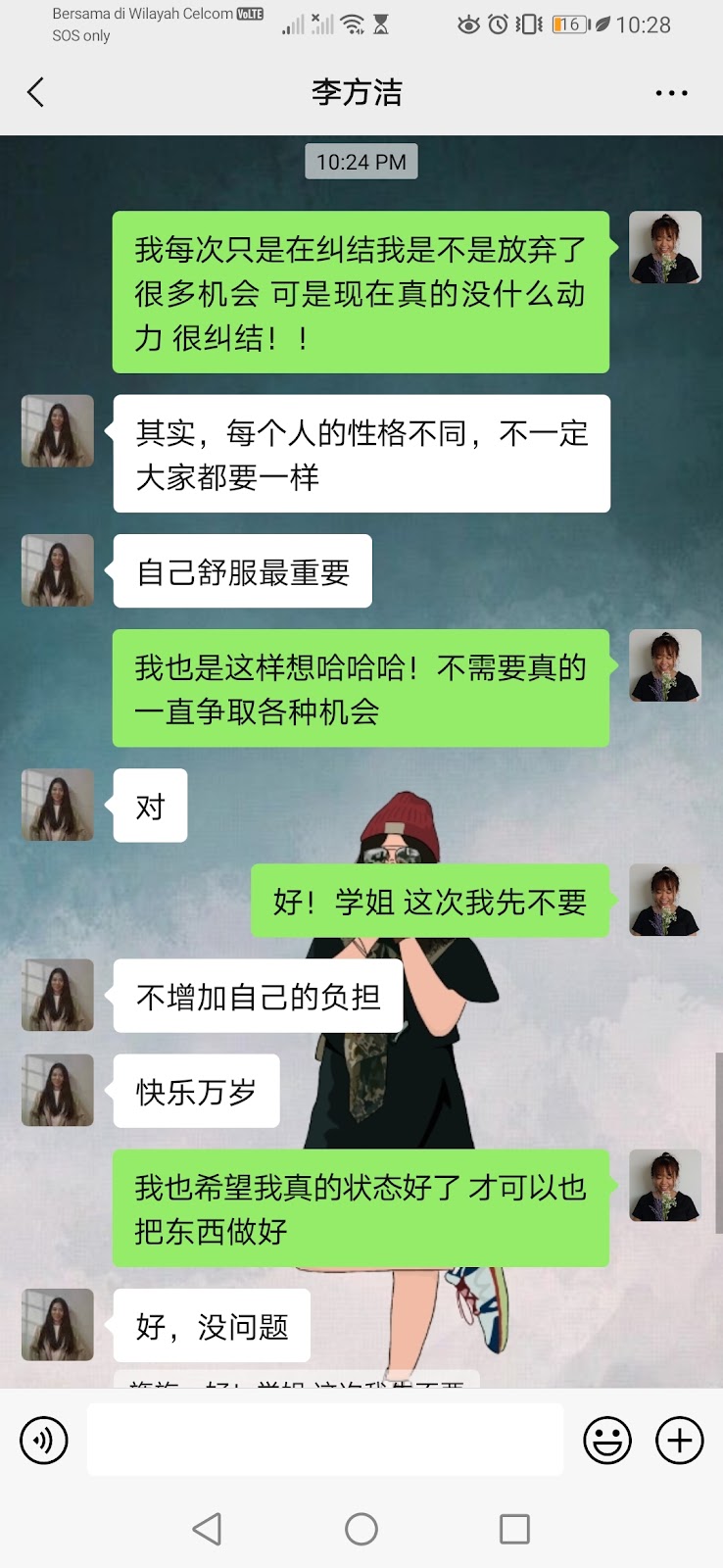Tap contact avatar next to 快乐万岁
The height and width of the screenshot is (1568, 723).
click(x=58, y=1090)
